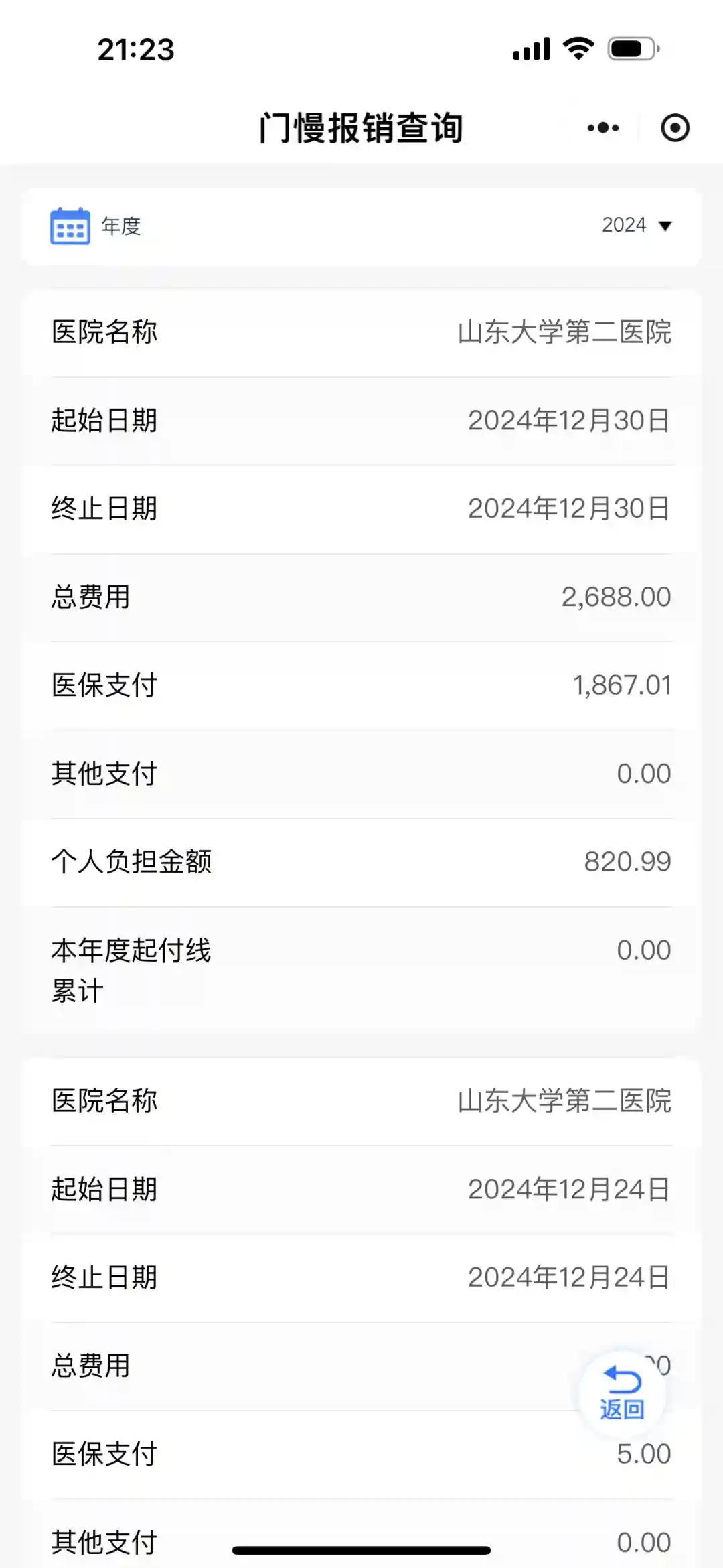723x1568 pixels.
Task: Open the mini program more options menu
Action: (602, 127)
